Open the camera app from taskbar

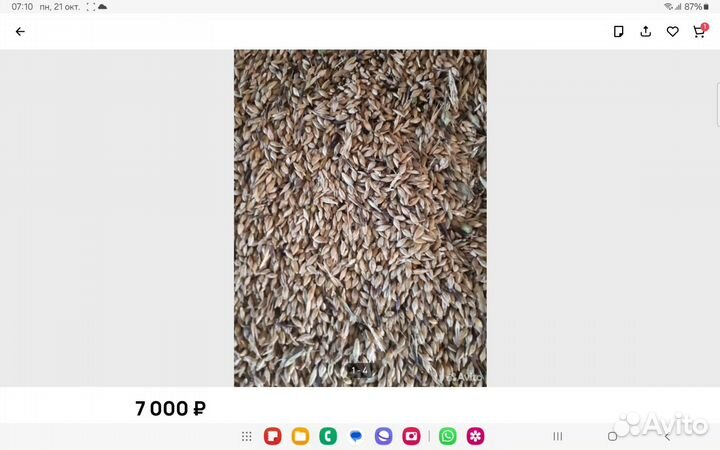(x=411, y=436)
